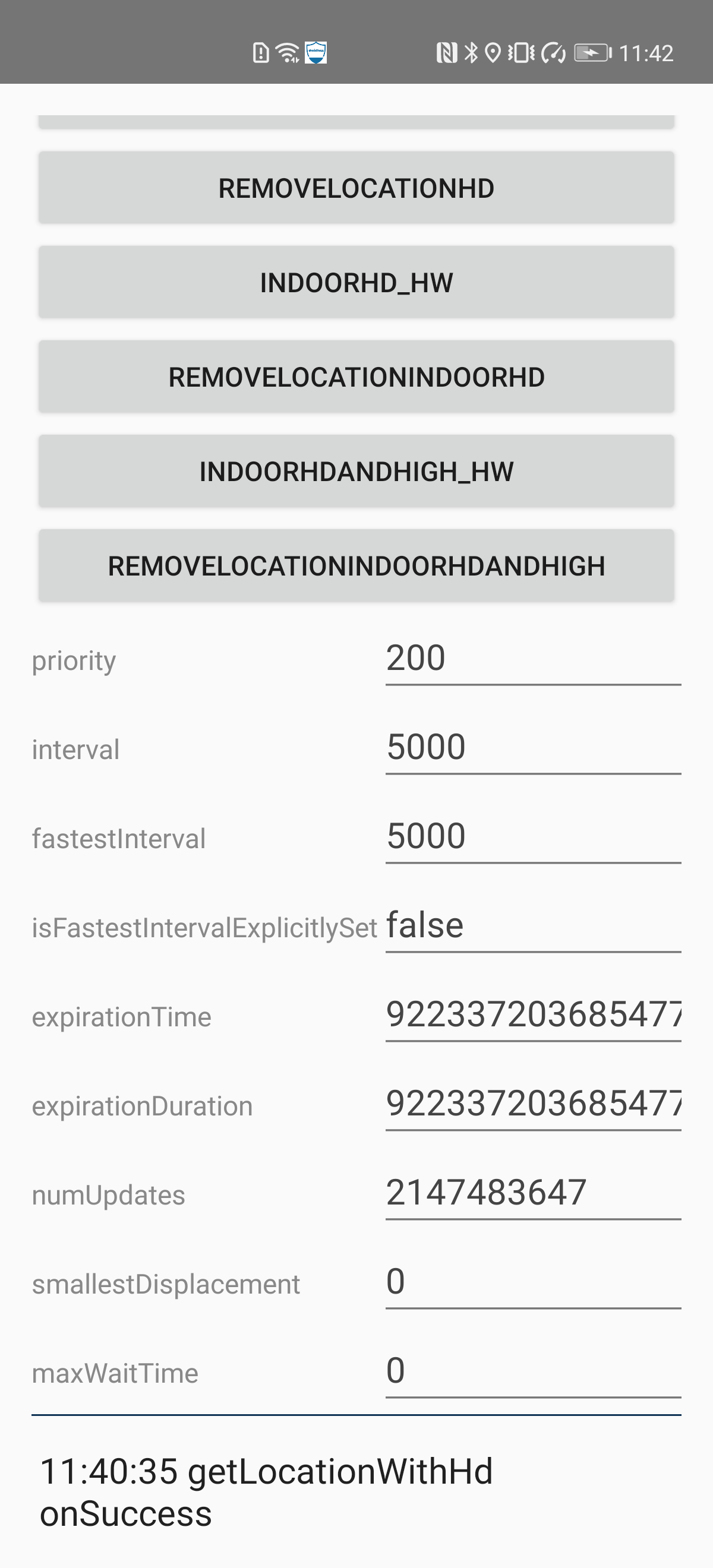Tap REMOVELOCATIONINDOORHDANDHIGH button
This screenshot has height=1568, width=713.
tap(356, 565)
